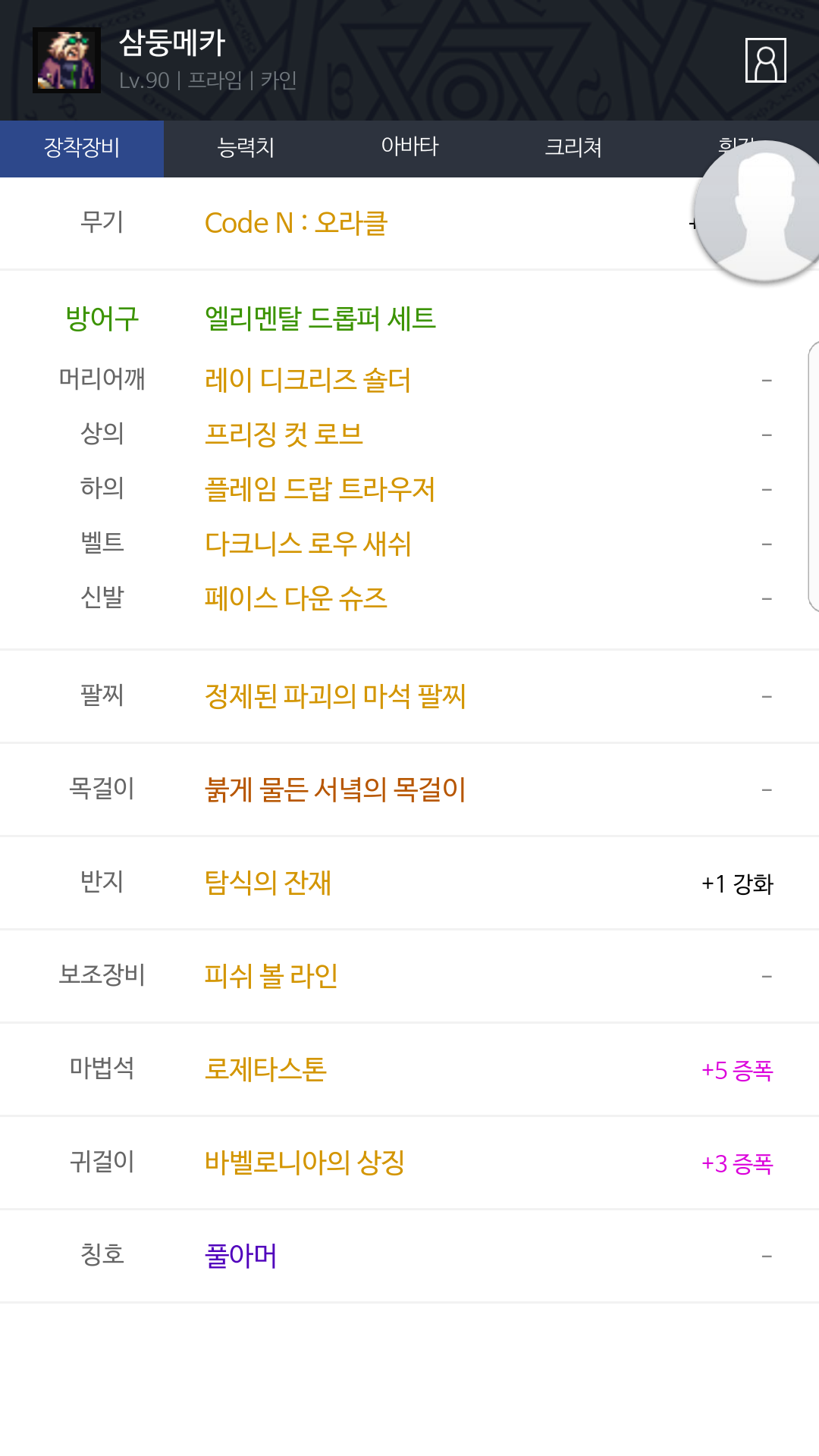View the 로제타스톤 magic stone
The height and width of the screenshot is (1456, 819).
pos(265,1069)
